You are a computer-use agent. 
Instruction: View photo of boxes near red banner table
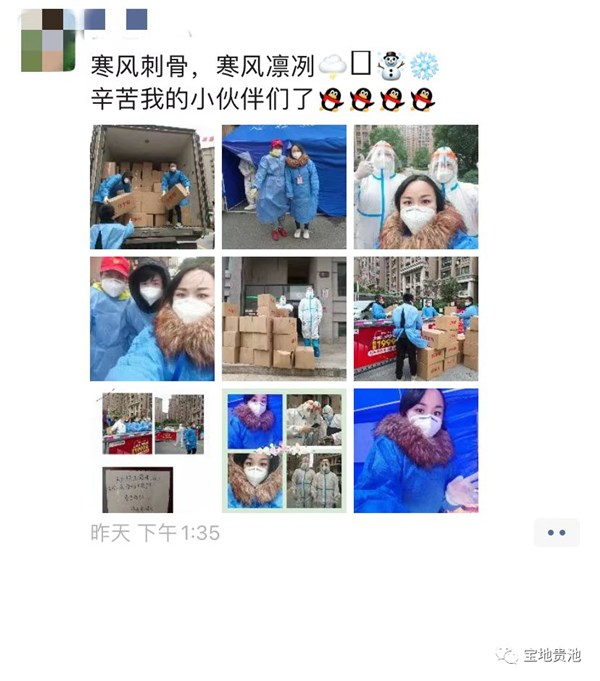point(416,319)
